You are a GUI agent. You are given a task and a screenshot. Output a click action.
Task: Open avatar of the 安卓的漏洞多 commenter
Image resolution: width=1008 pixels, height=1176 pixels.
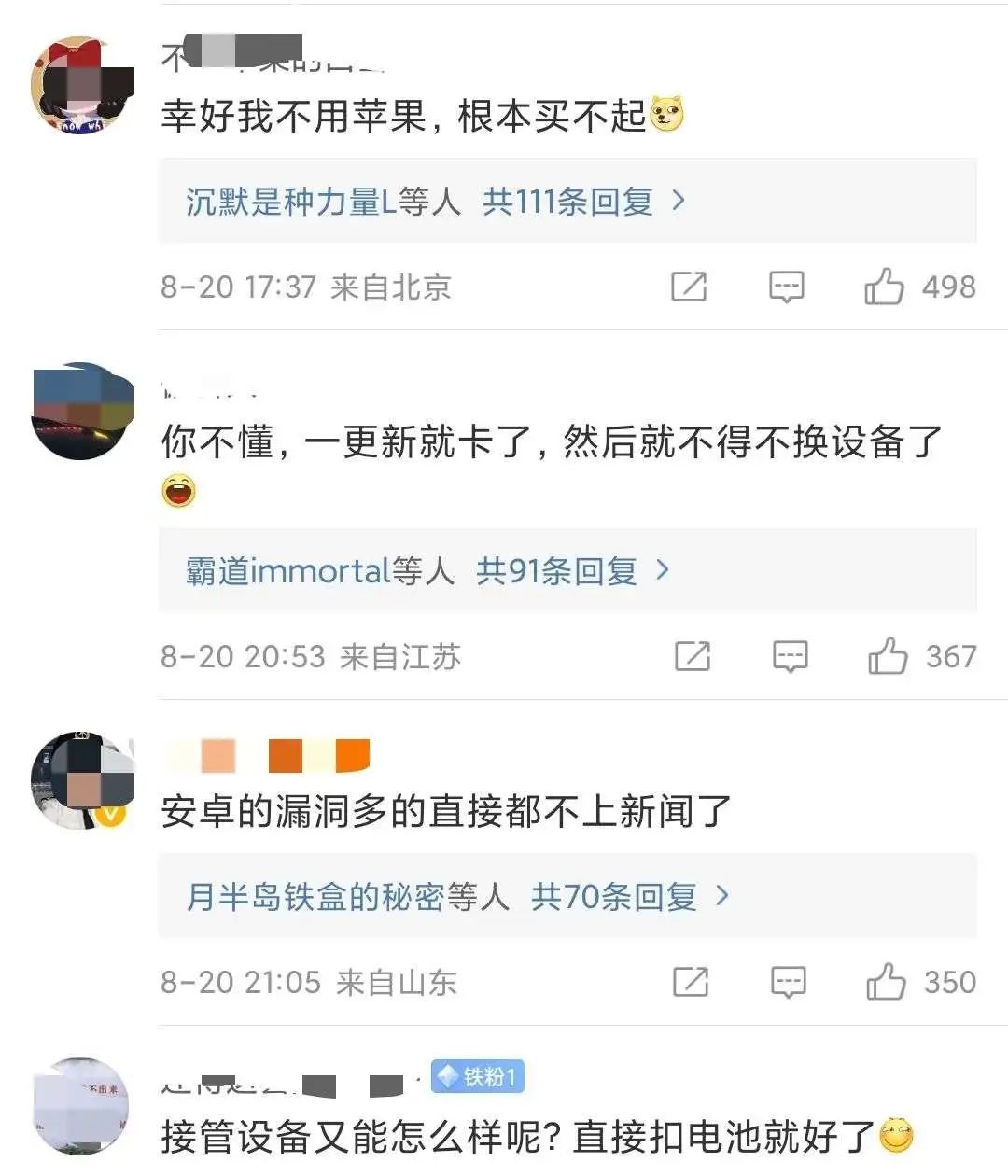[x=81, y=781]
